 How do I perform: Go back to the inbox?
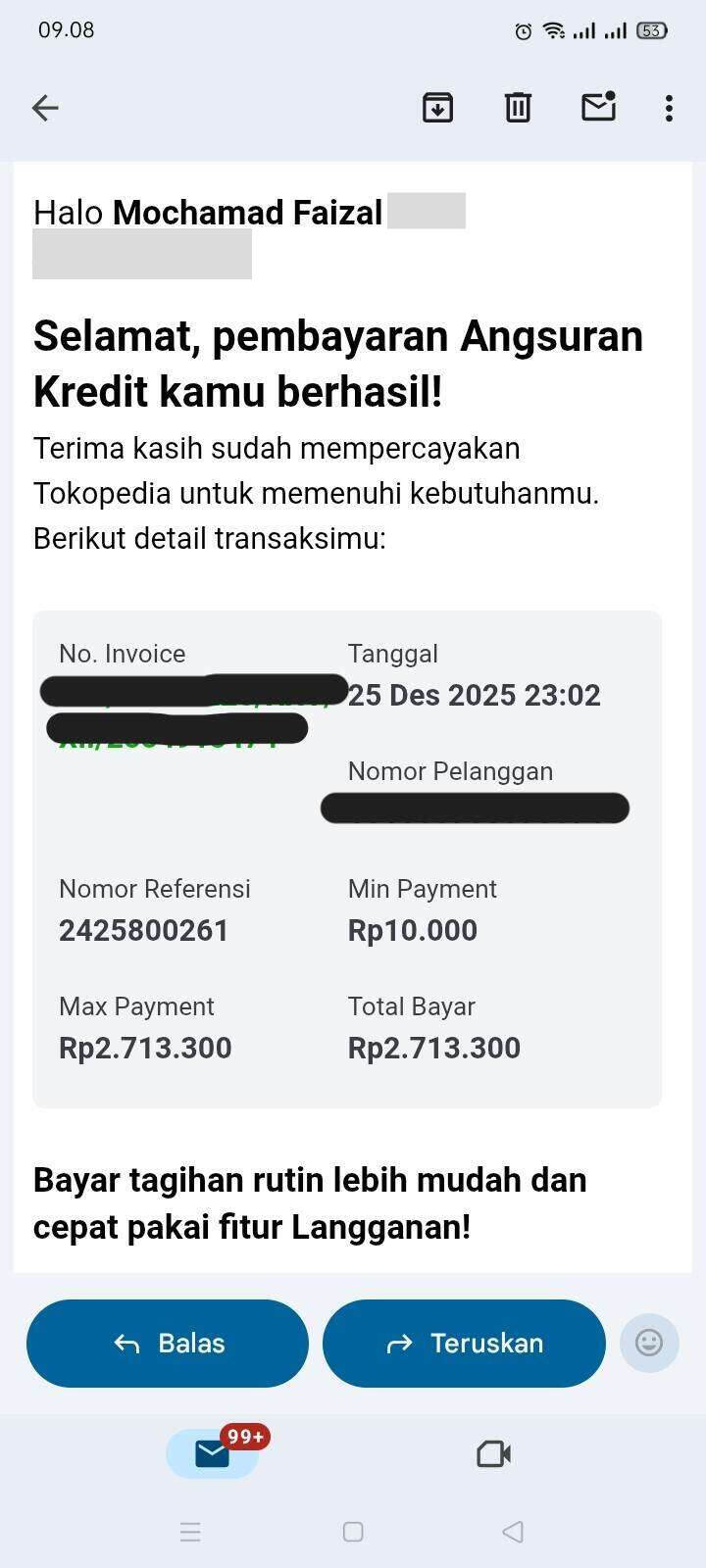pos(45,108)
